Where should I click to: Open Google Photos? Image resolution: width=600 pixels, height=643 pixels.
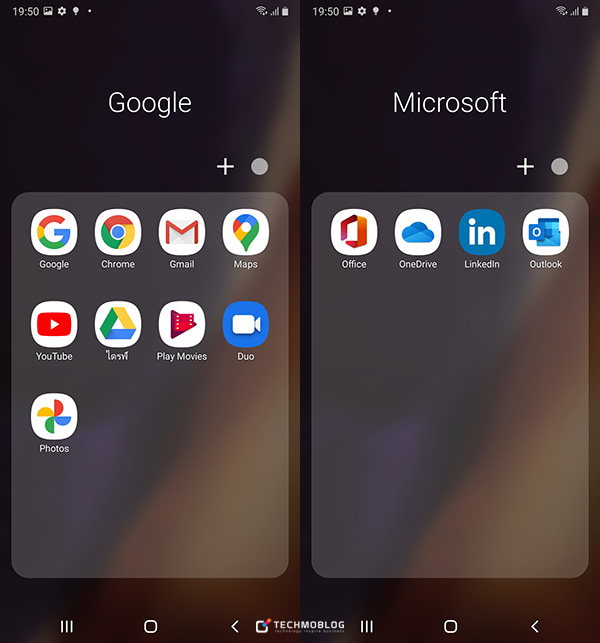(x=54, y=417)
